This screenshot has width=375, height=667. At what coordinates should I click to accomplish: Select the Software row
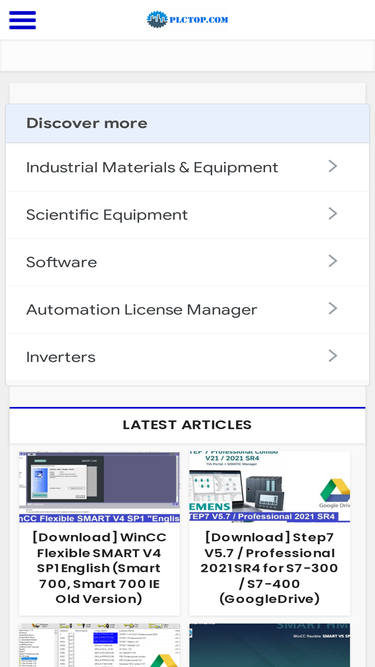[187, 262]
